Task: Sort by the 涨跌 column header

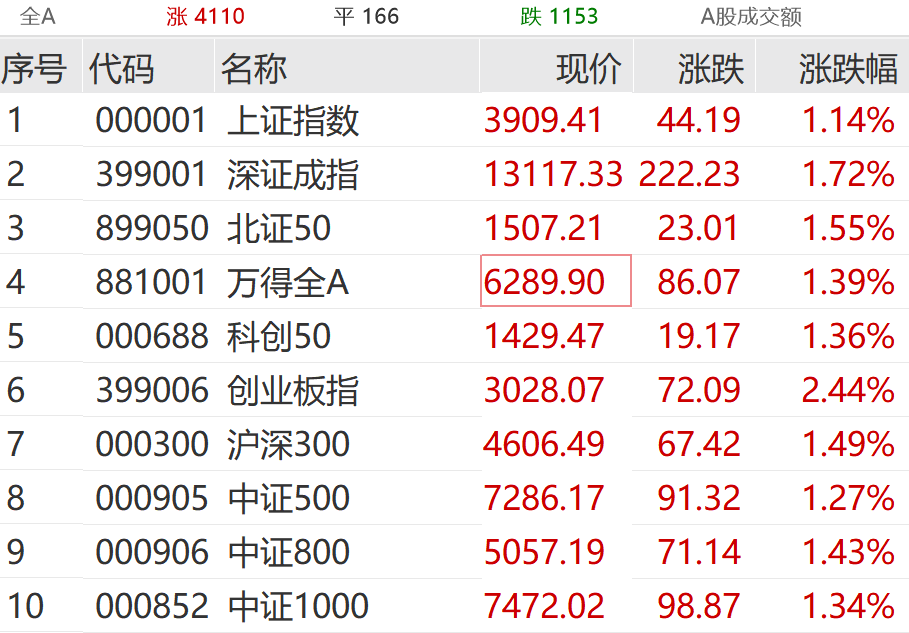Action: [x=710, y=68]
